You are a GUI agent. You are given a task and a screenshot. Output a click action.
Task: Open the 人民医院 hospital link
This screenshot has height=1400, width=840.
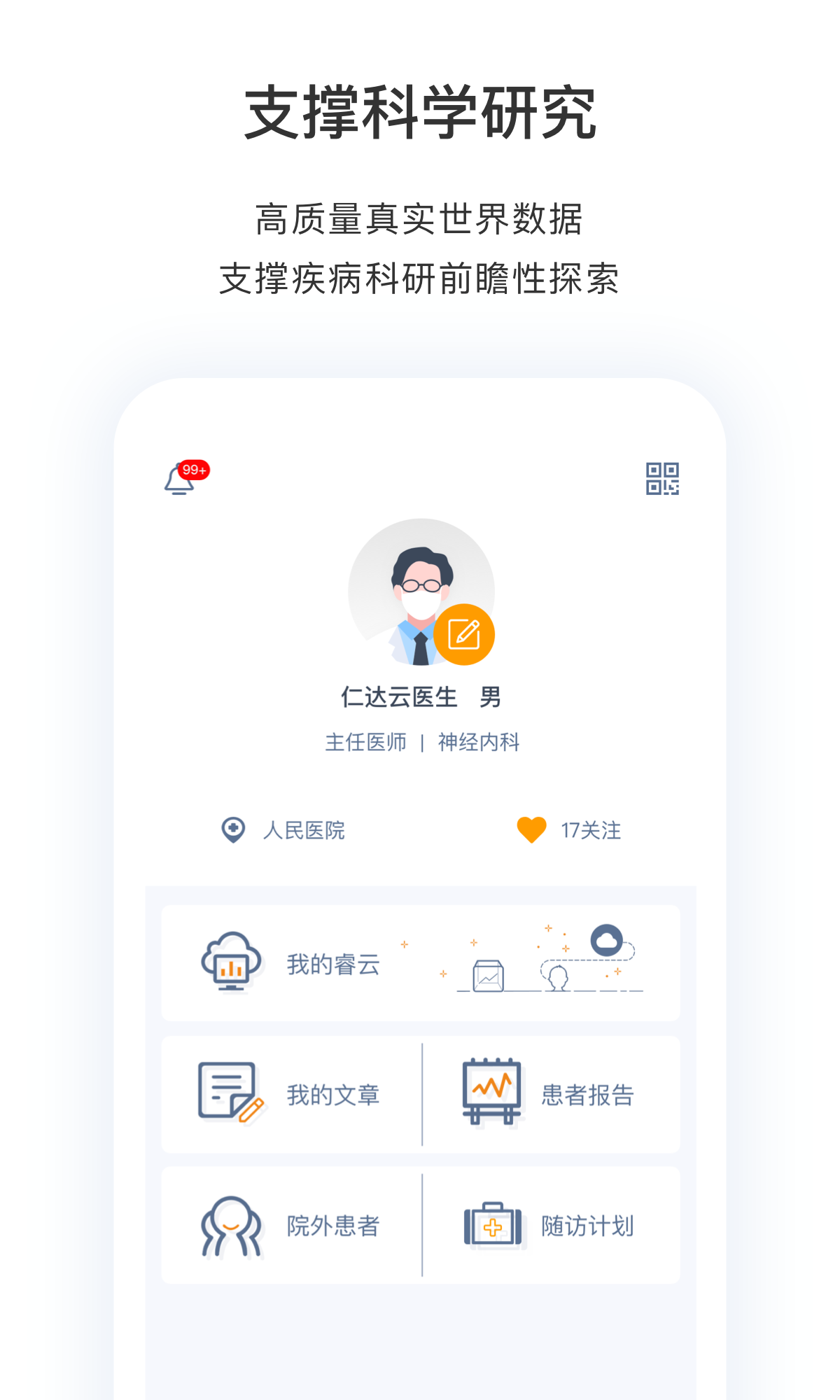(306, 832)
